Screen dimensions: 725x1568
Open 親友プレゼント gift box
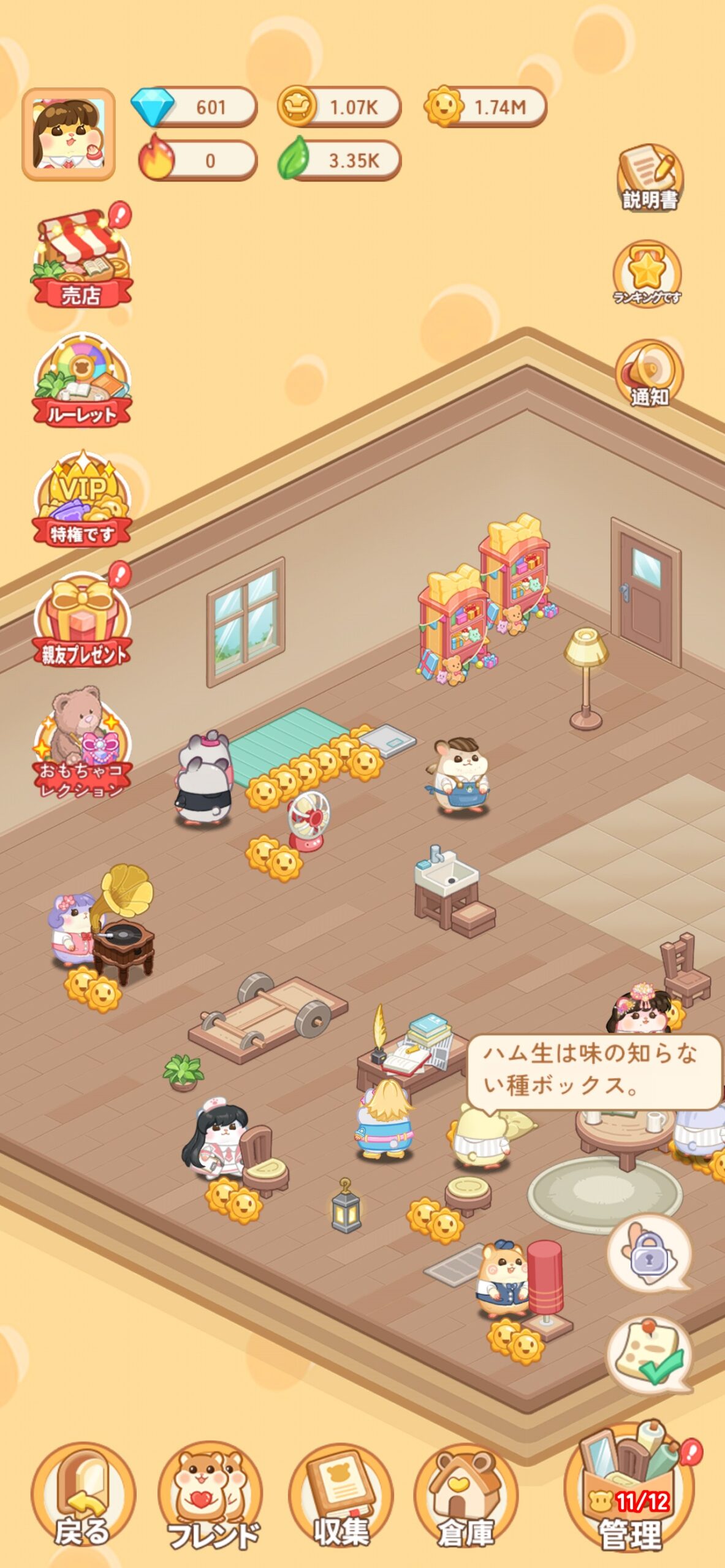[82, 620]
